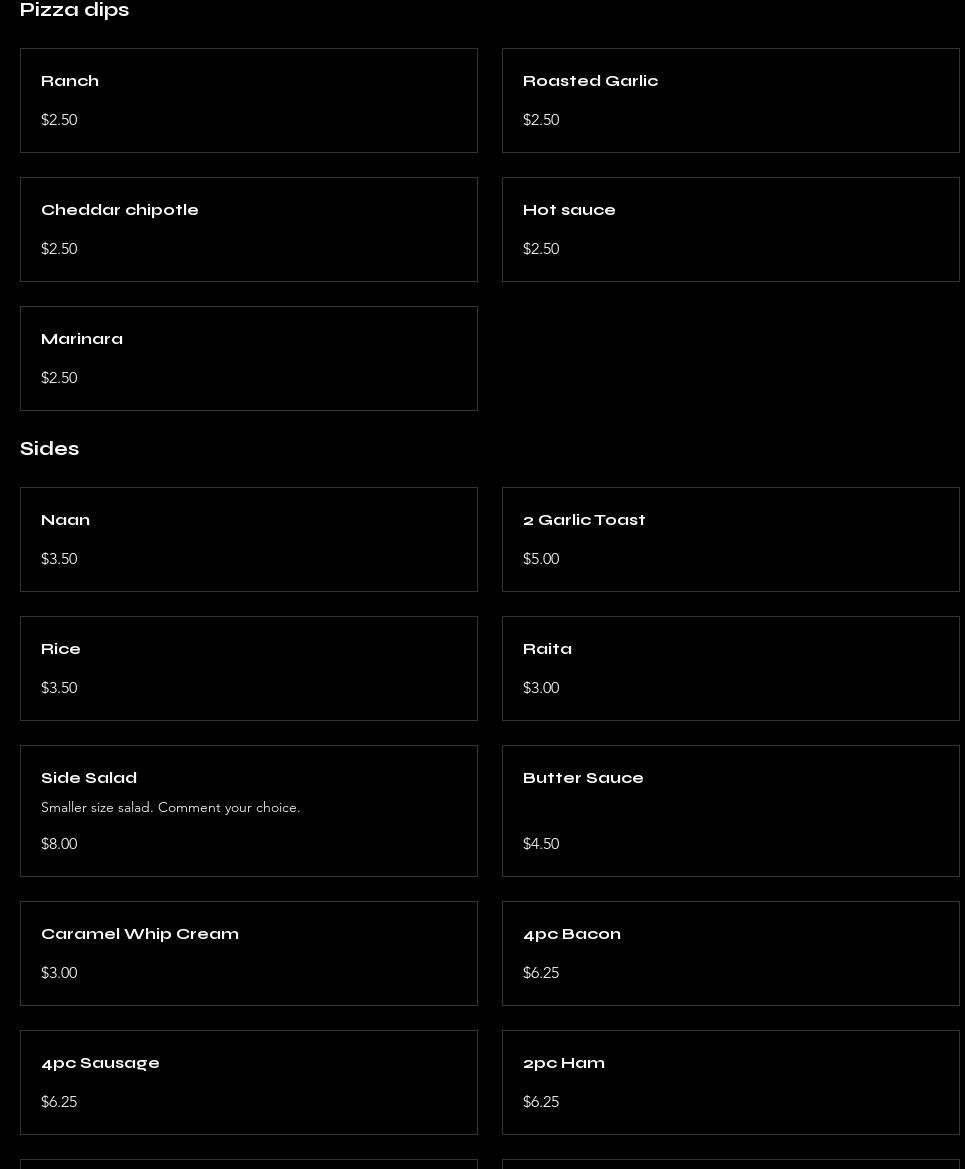
Task: Choose the 4pc Bacon side
Action: 730,953
